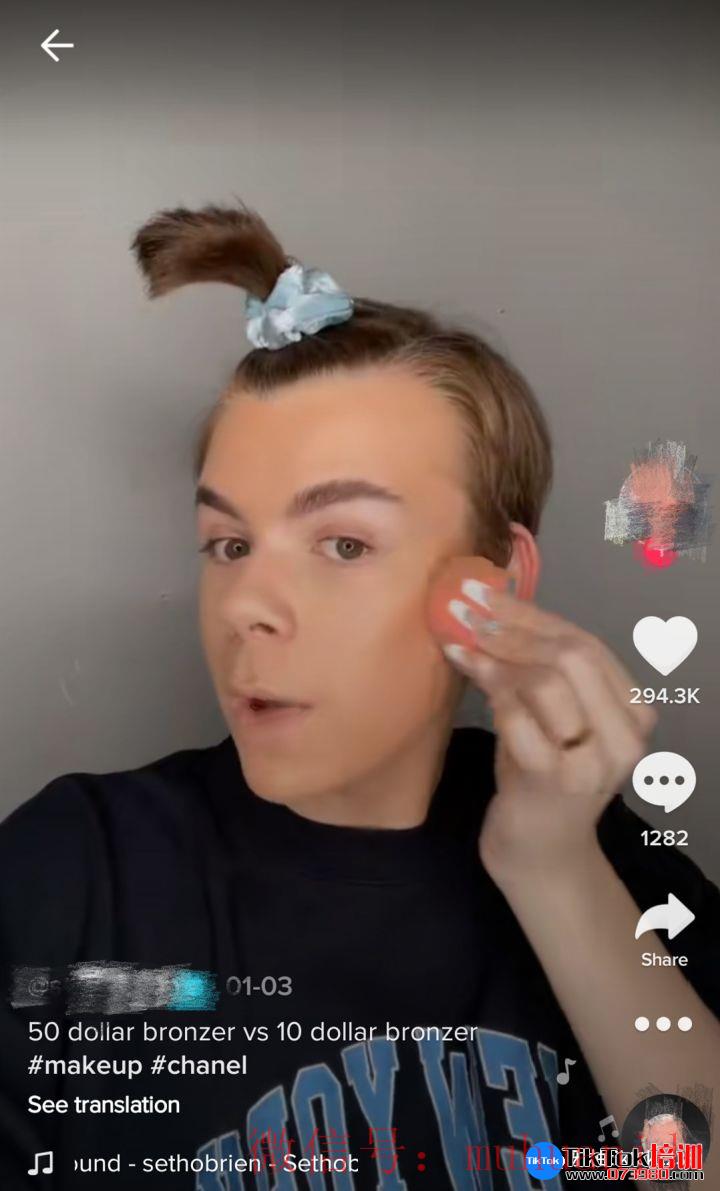The height and width of the screenshot is (1191, 720).
Task: Share this video
Action: (x=665, y=920)
